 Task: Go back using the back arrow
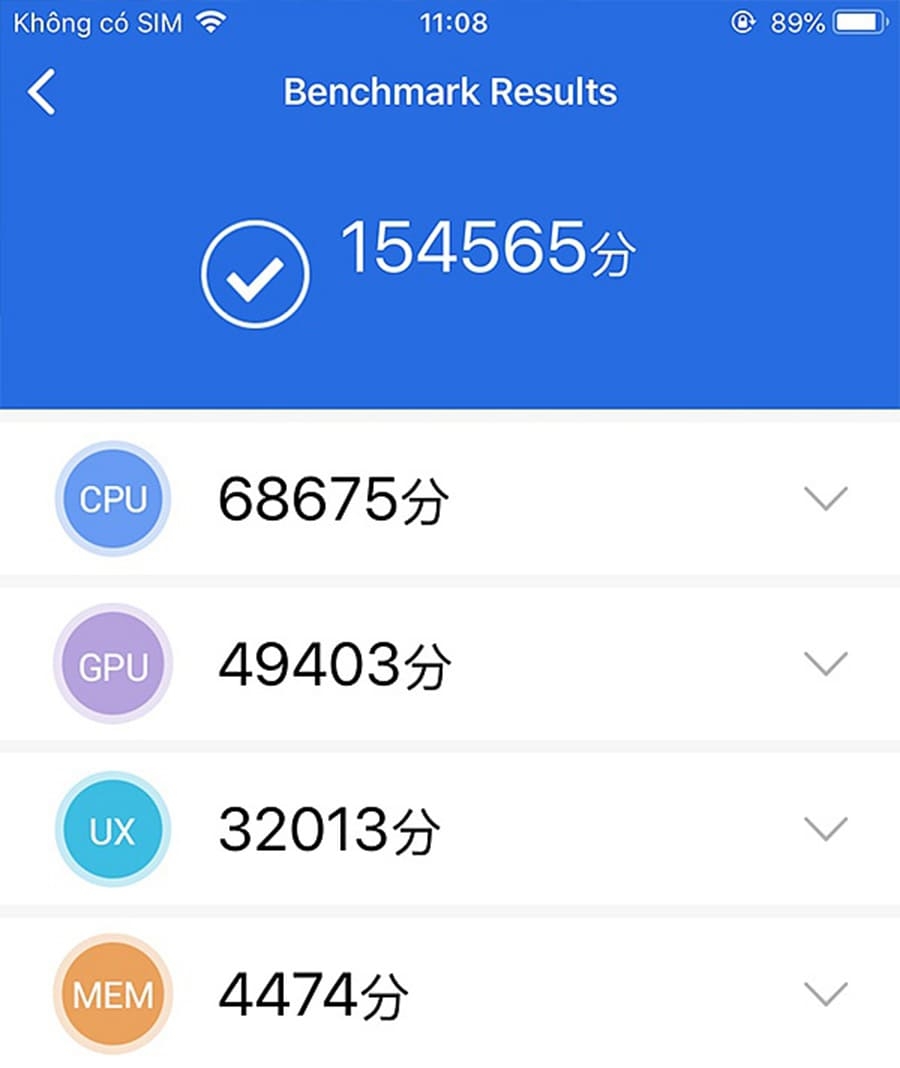point(41,91)
